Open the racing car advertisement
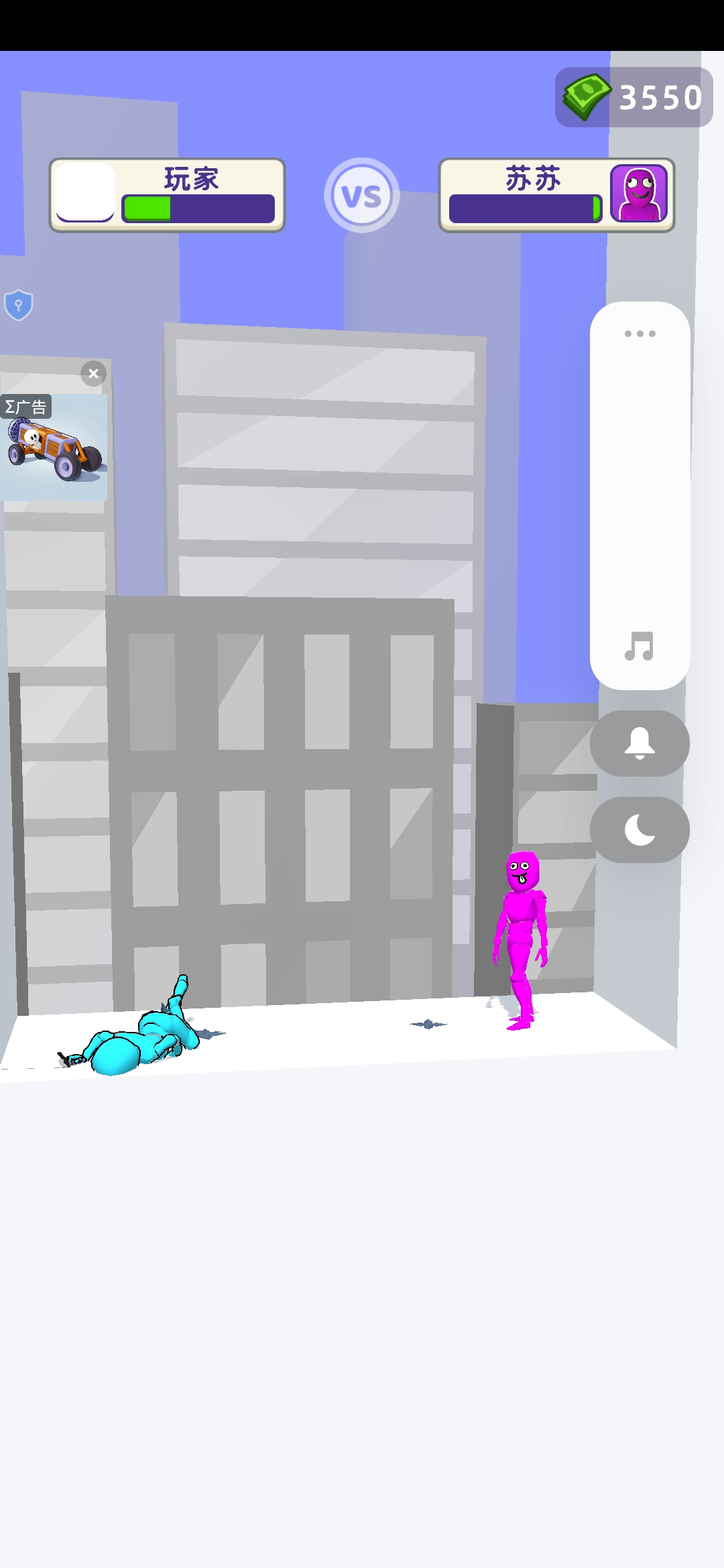Screen dimensions: 724x1568 pyautogui.click(x=54, y=449)
